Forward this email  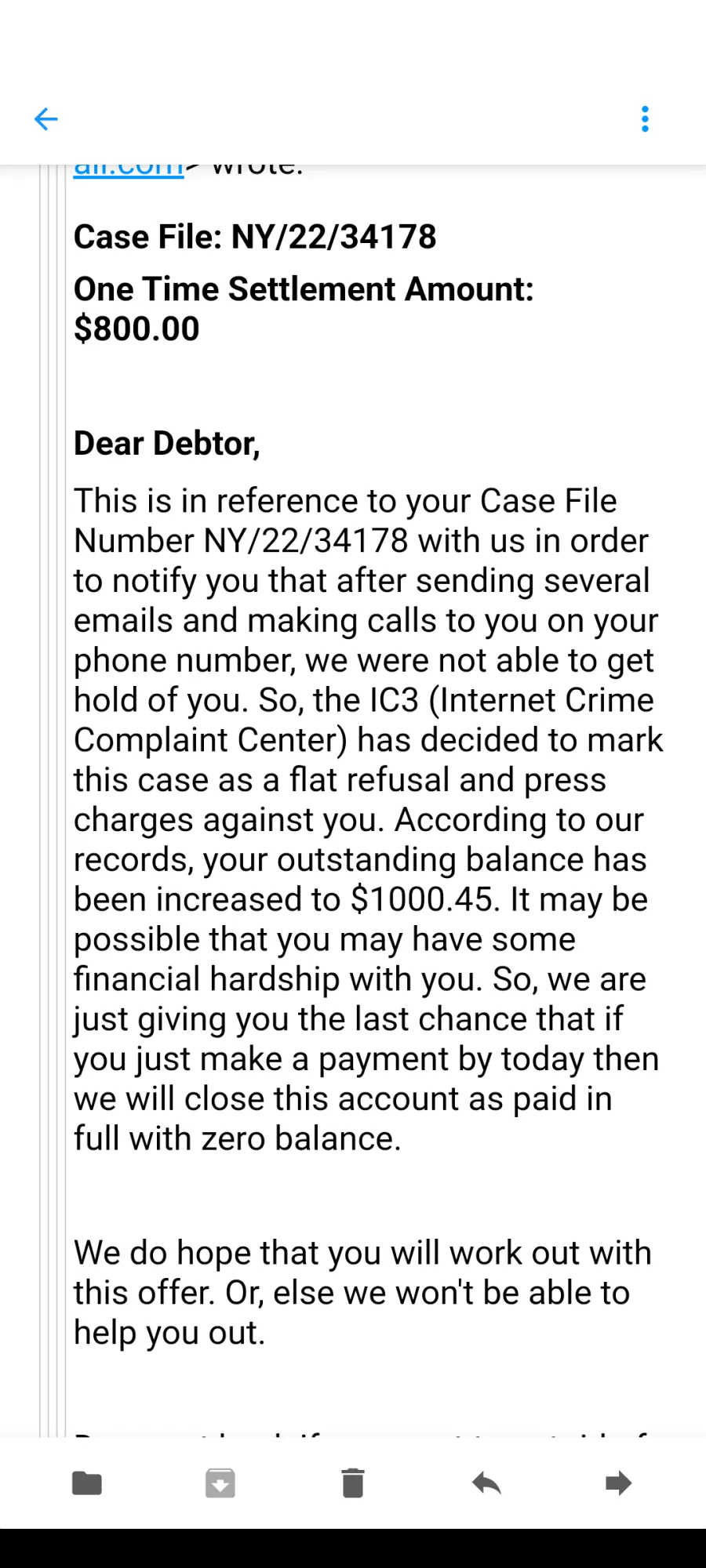(x=619, y=1483)
